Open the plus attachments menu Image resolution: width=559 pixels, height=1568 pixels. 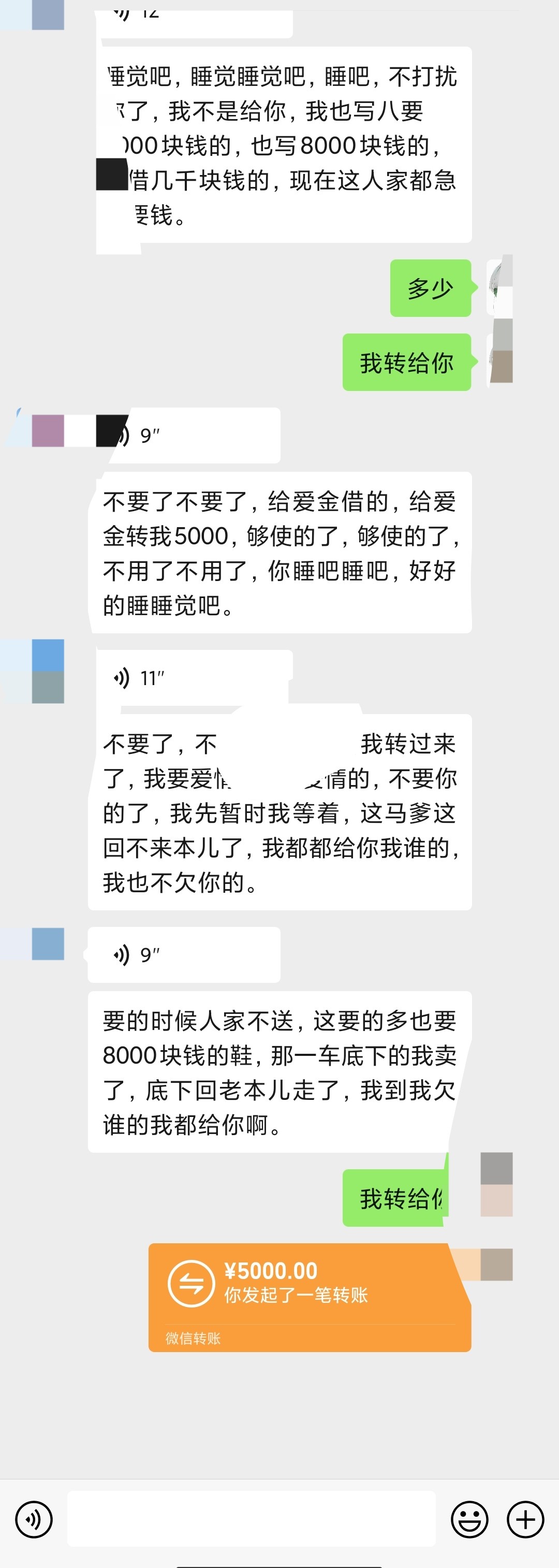(x=525, y=1520)
